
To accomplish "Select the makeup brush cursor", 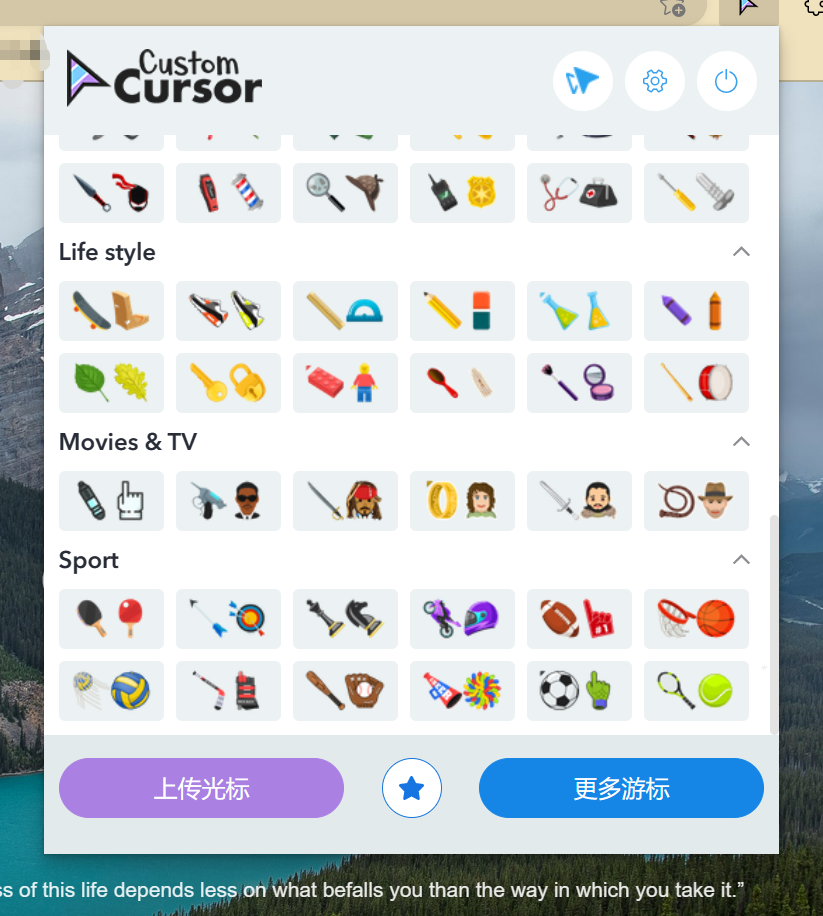I will click(579, 383).
